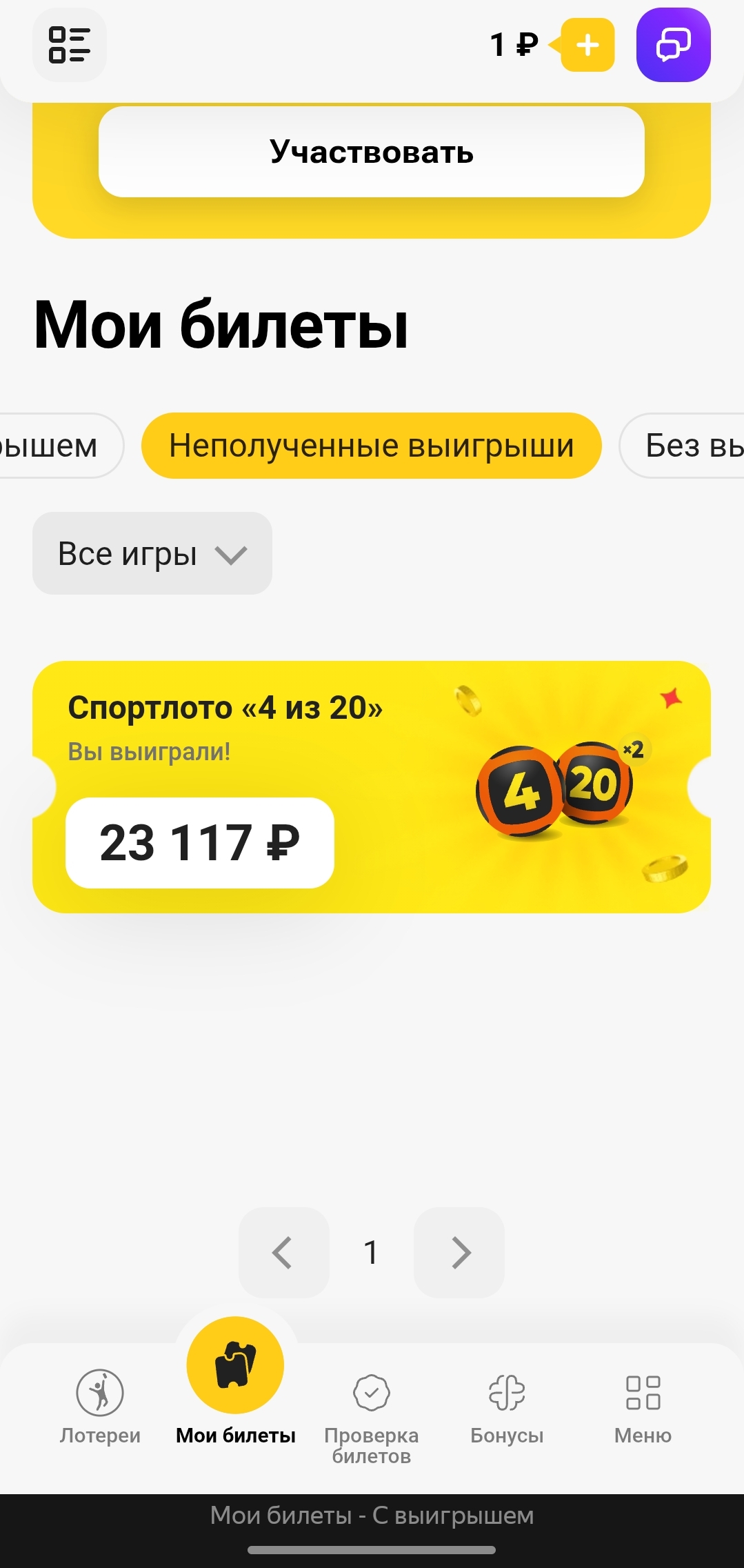Switch to the Проверка билетов tab
The height and width of the screenshot is (1568, 744).
pos(371,1414)
